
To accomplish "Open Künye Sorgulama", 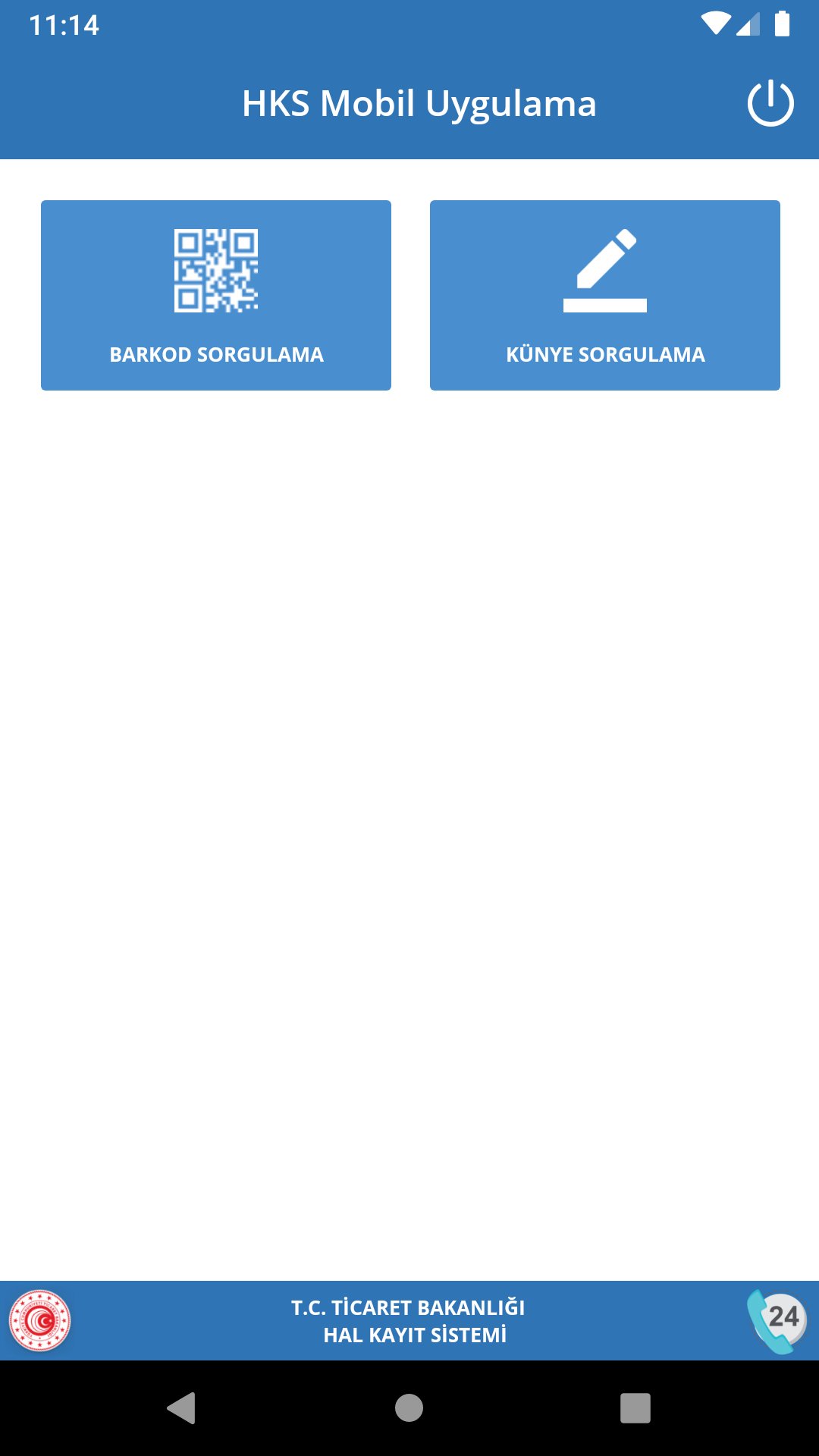I will (x=604, y=296).
